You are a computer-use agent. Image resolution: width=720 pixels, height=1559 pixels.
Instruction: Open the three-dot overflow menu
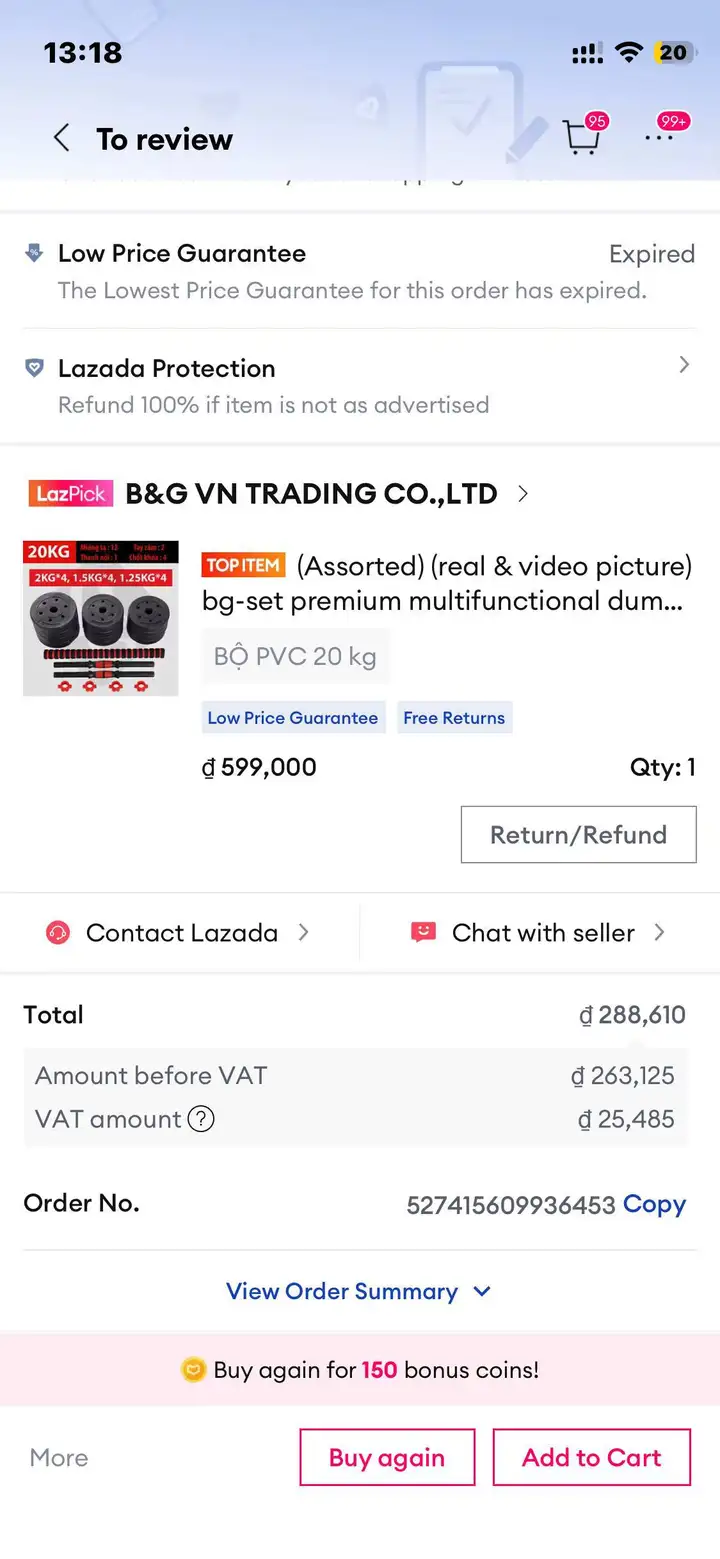pyautogui.click(x=659, y=137)
